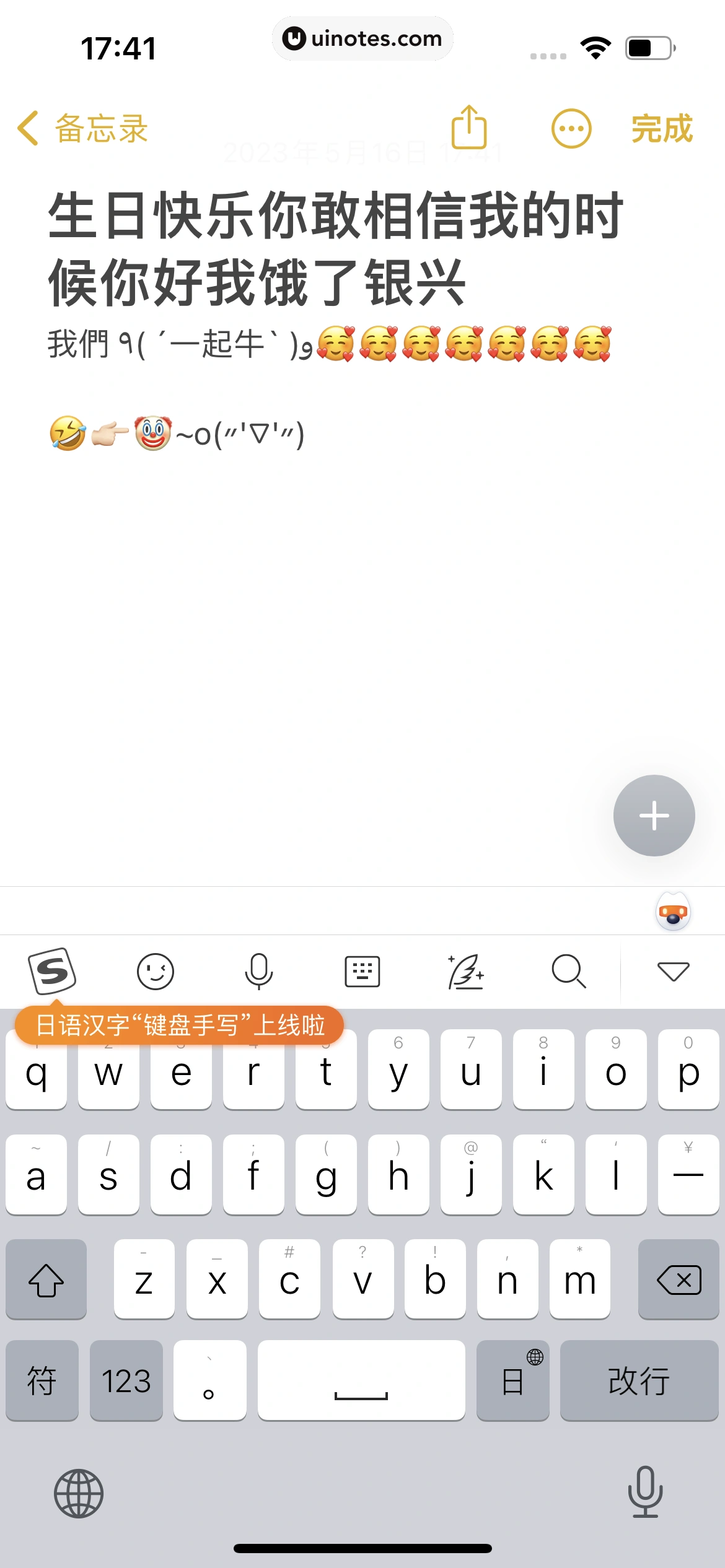The width and height of the screenshot is (725, 1568).
Task: Open the gray plus button
Action: [654, 816]
